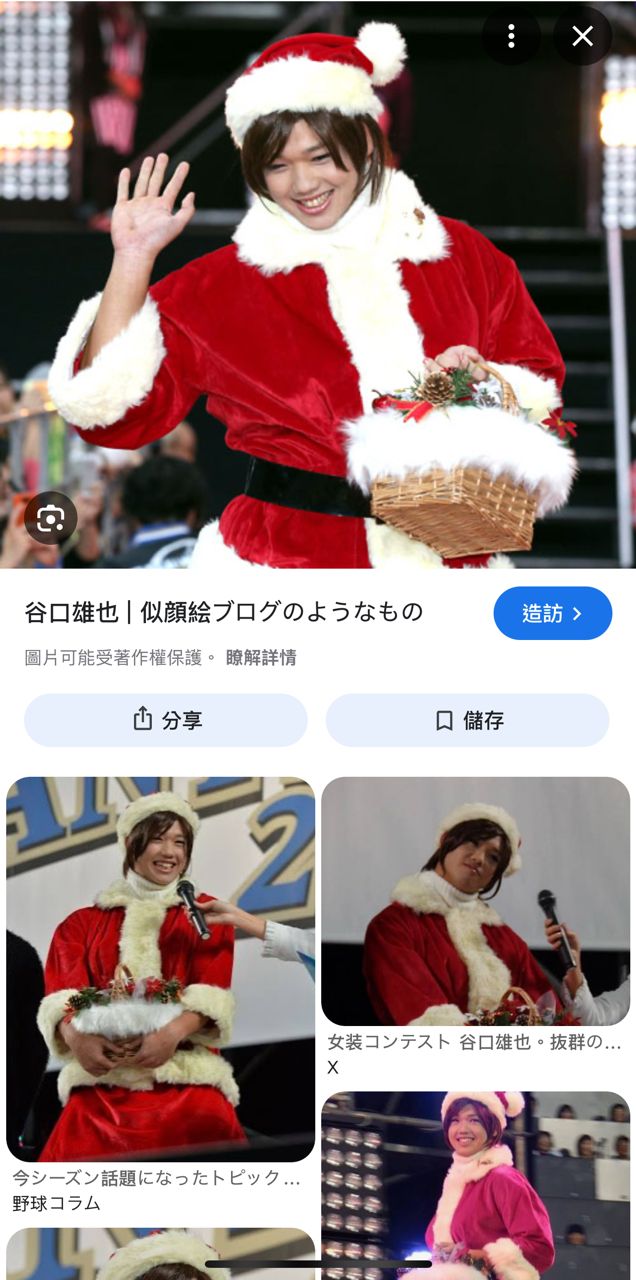Screen dimensions: 636x1280
Task: Open the 瞭解詳情 copyright details link
Action: pos(261,658)
